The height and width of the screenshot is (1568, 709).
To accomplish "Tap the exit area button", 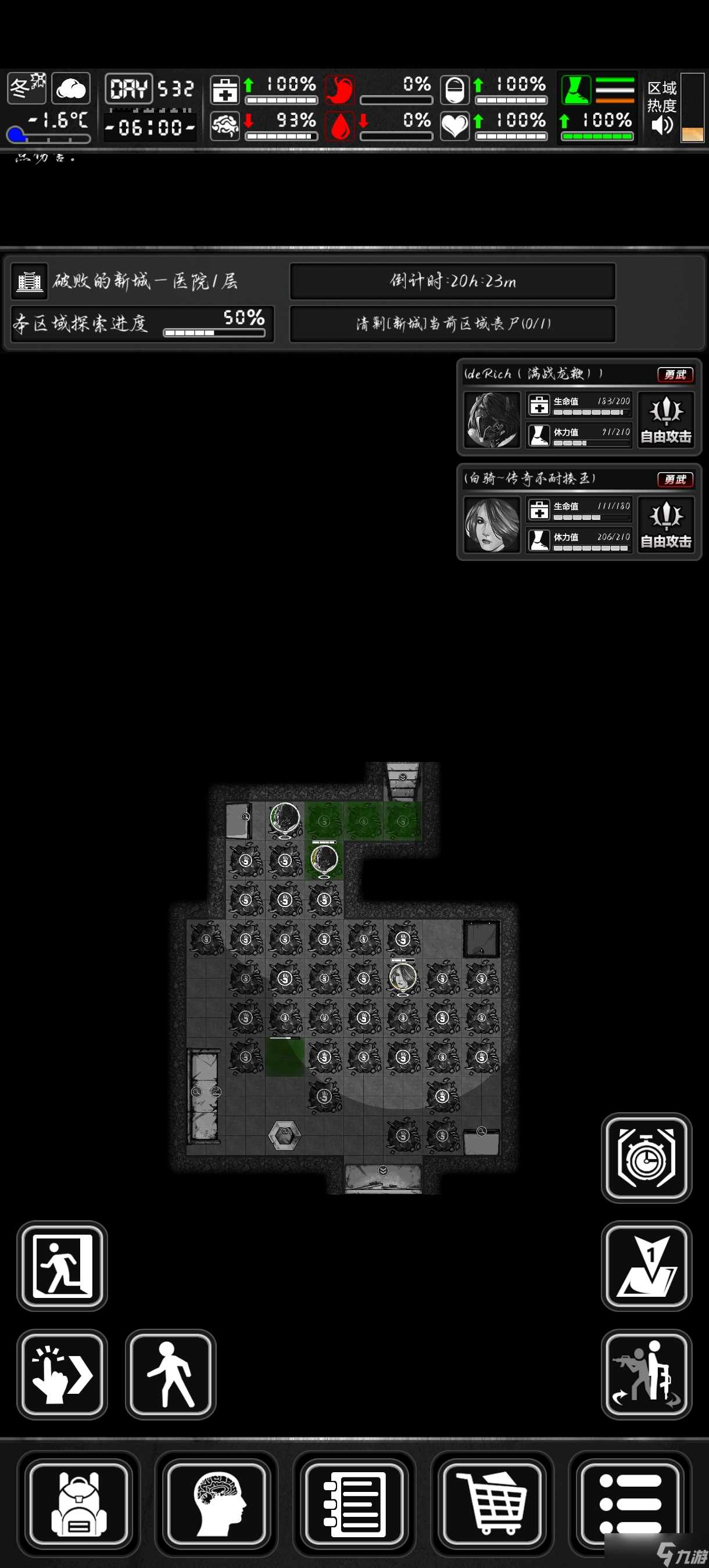I will (x=62, y=1265).
